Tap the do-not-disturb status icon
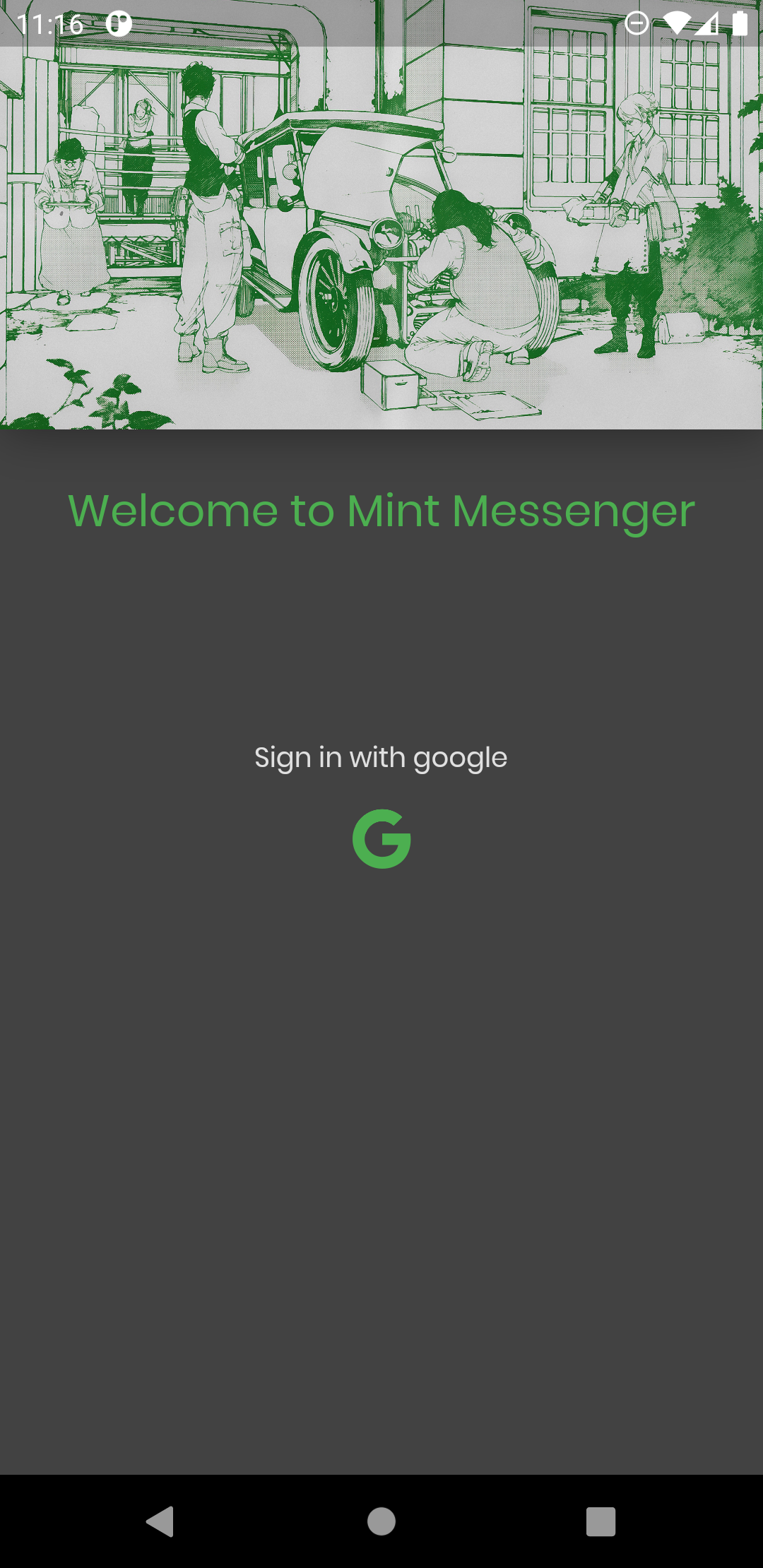The image size is (763, 1568). 637,23
